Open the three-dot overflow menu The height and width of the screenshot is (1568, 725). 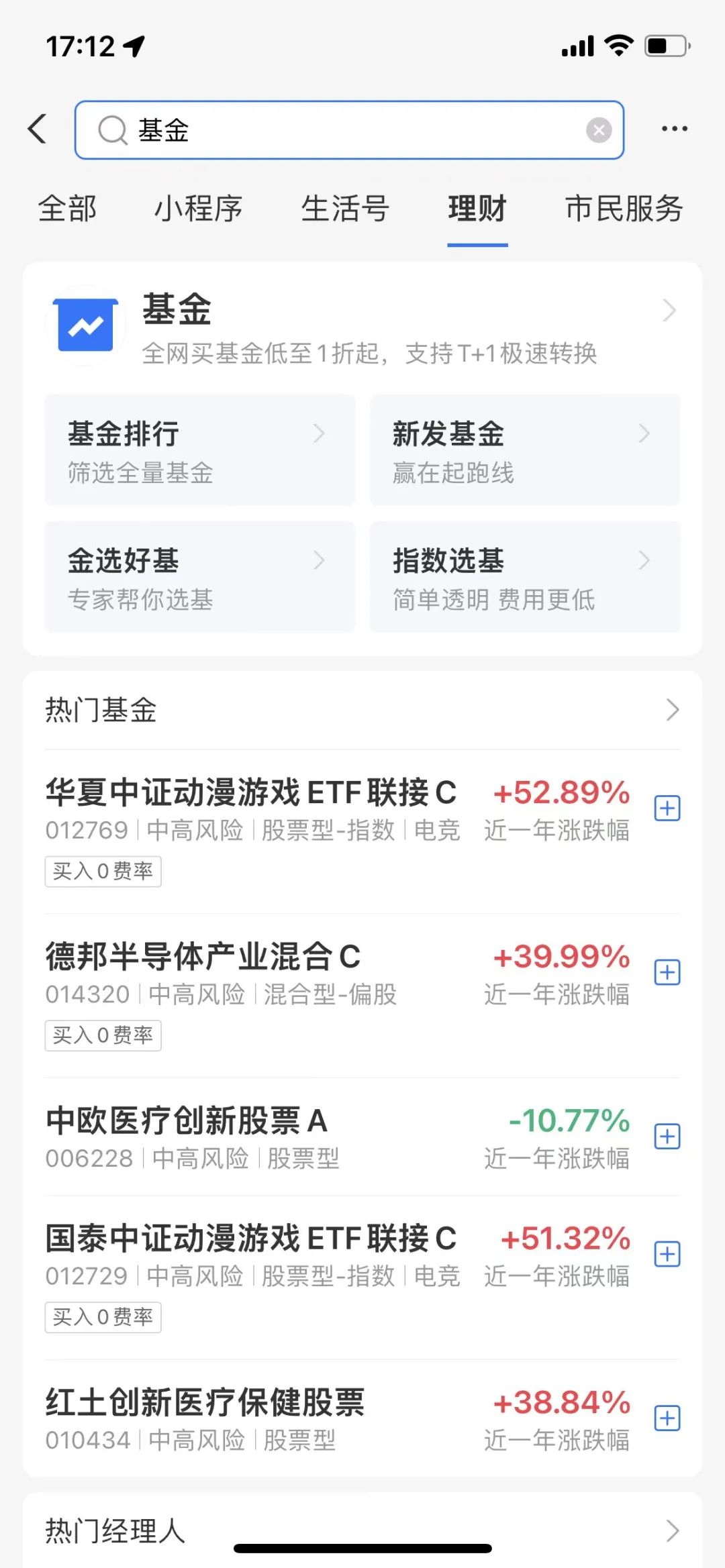click(674, 129)
